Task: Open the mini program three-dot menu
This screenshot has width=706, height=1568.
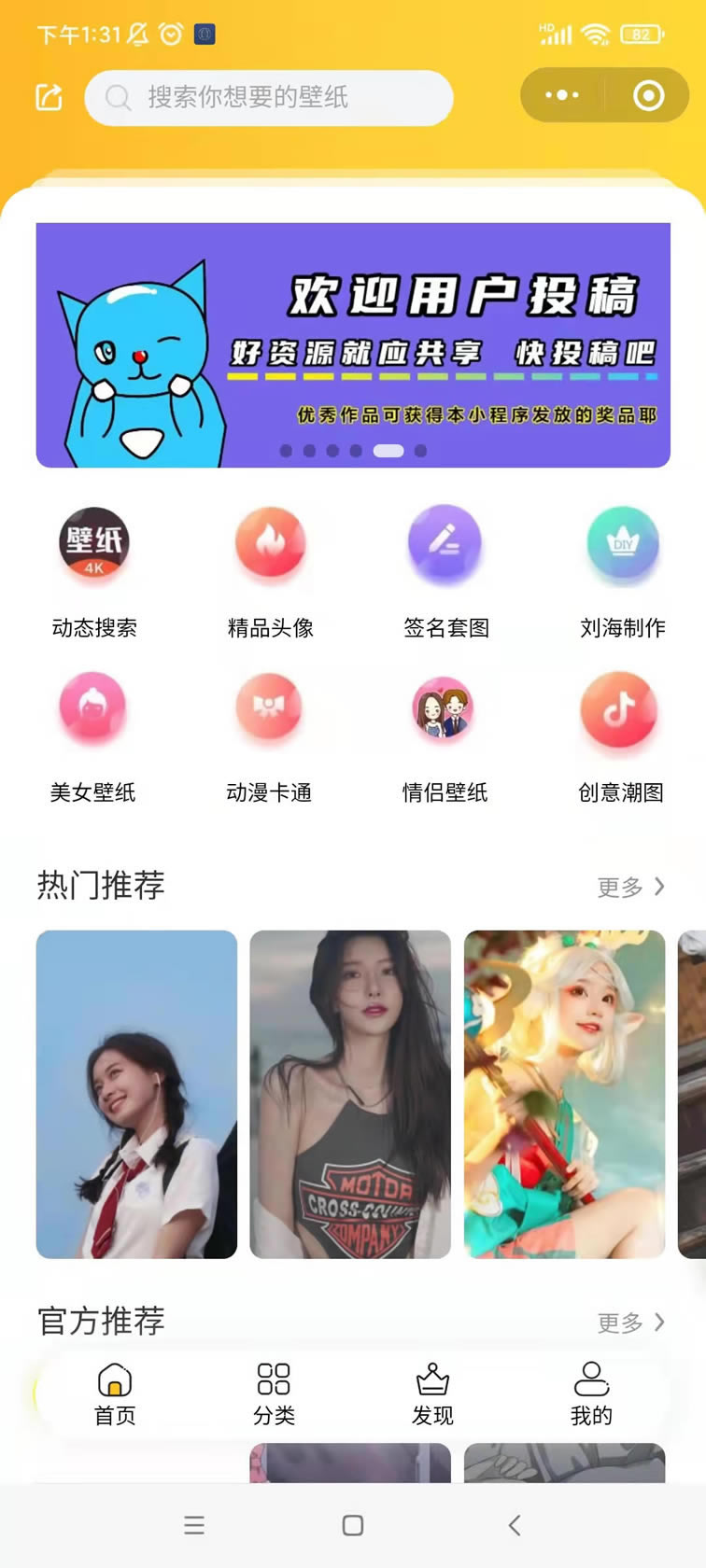Action: coord(562,95)
